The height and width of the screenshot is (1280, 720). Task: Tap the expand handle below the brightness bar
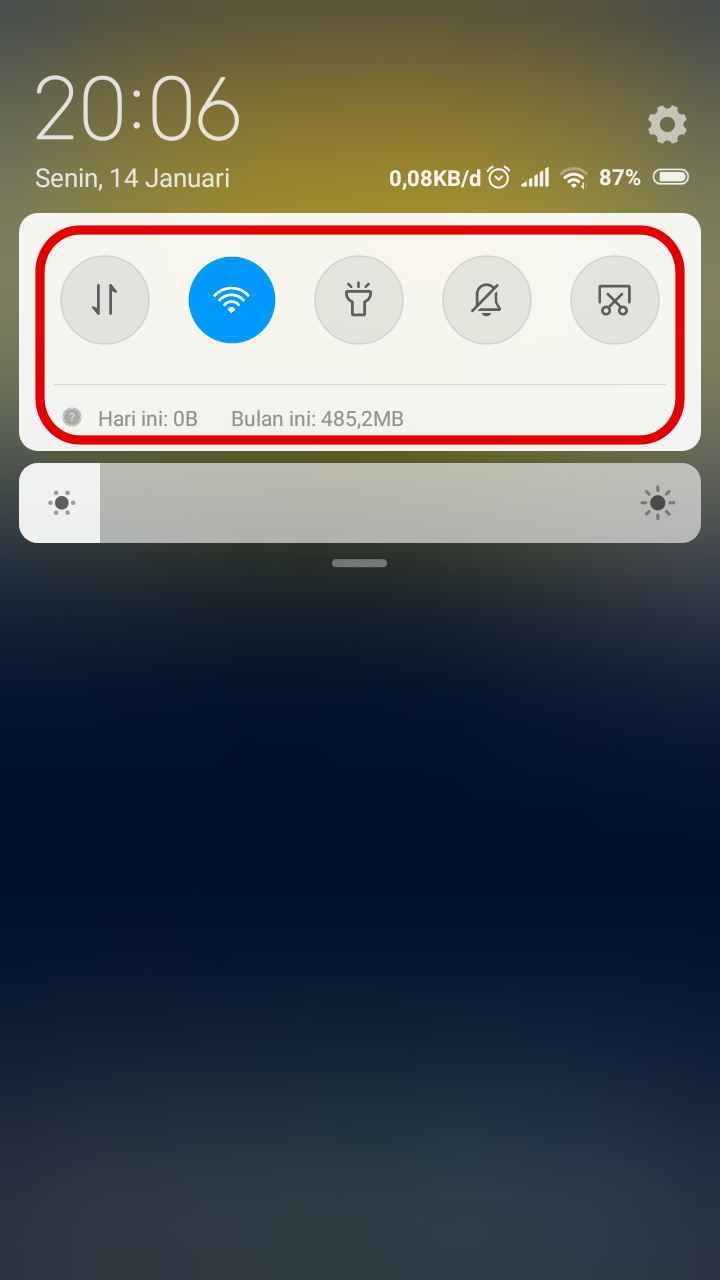point(360,563)
